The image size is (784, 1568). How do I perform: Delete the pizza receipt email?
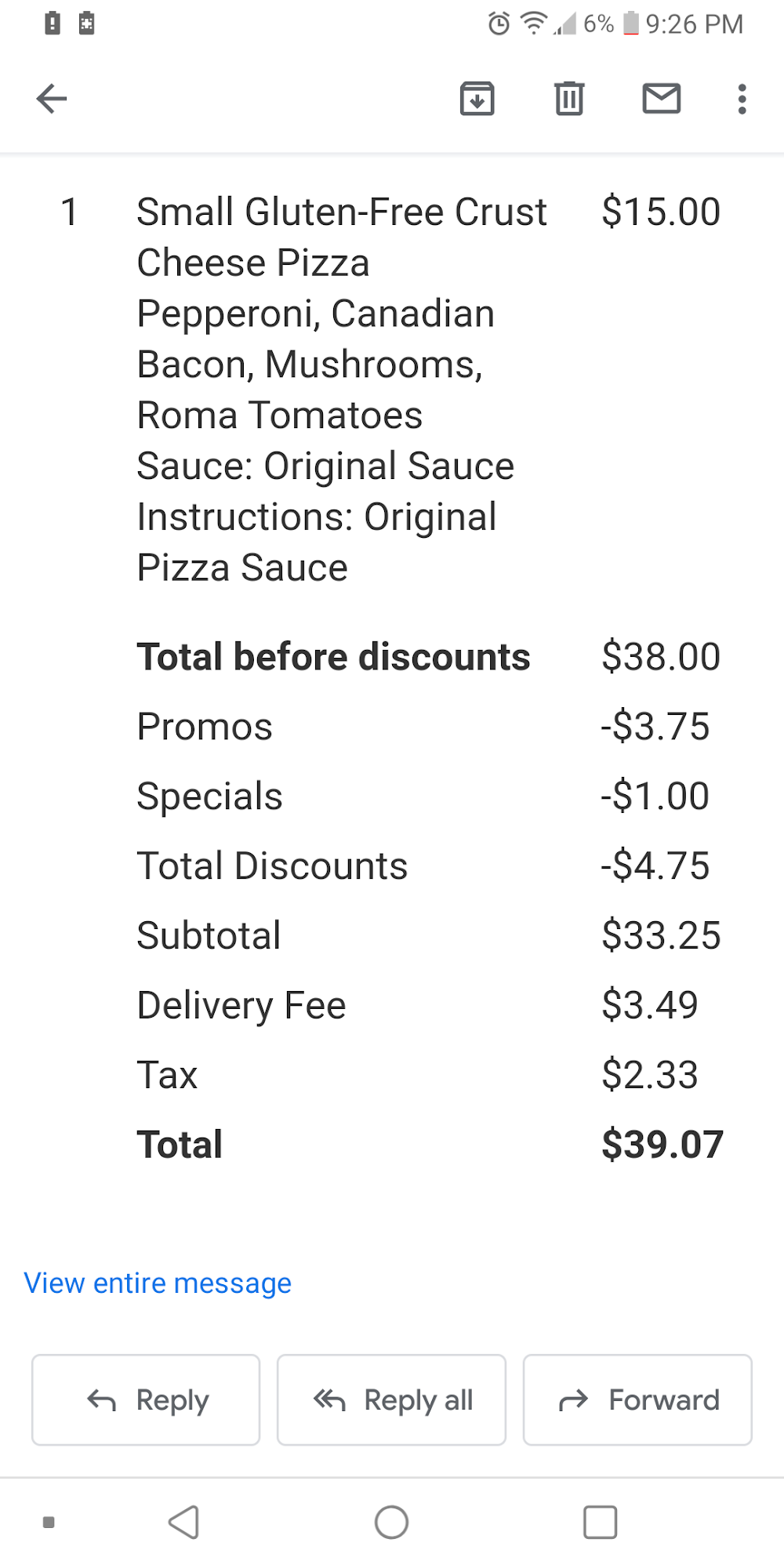click(569, 98)
